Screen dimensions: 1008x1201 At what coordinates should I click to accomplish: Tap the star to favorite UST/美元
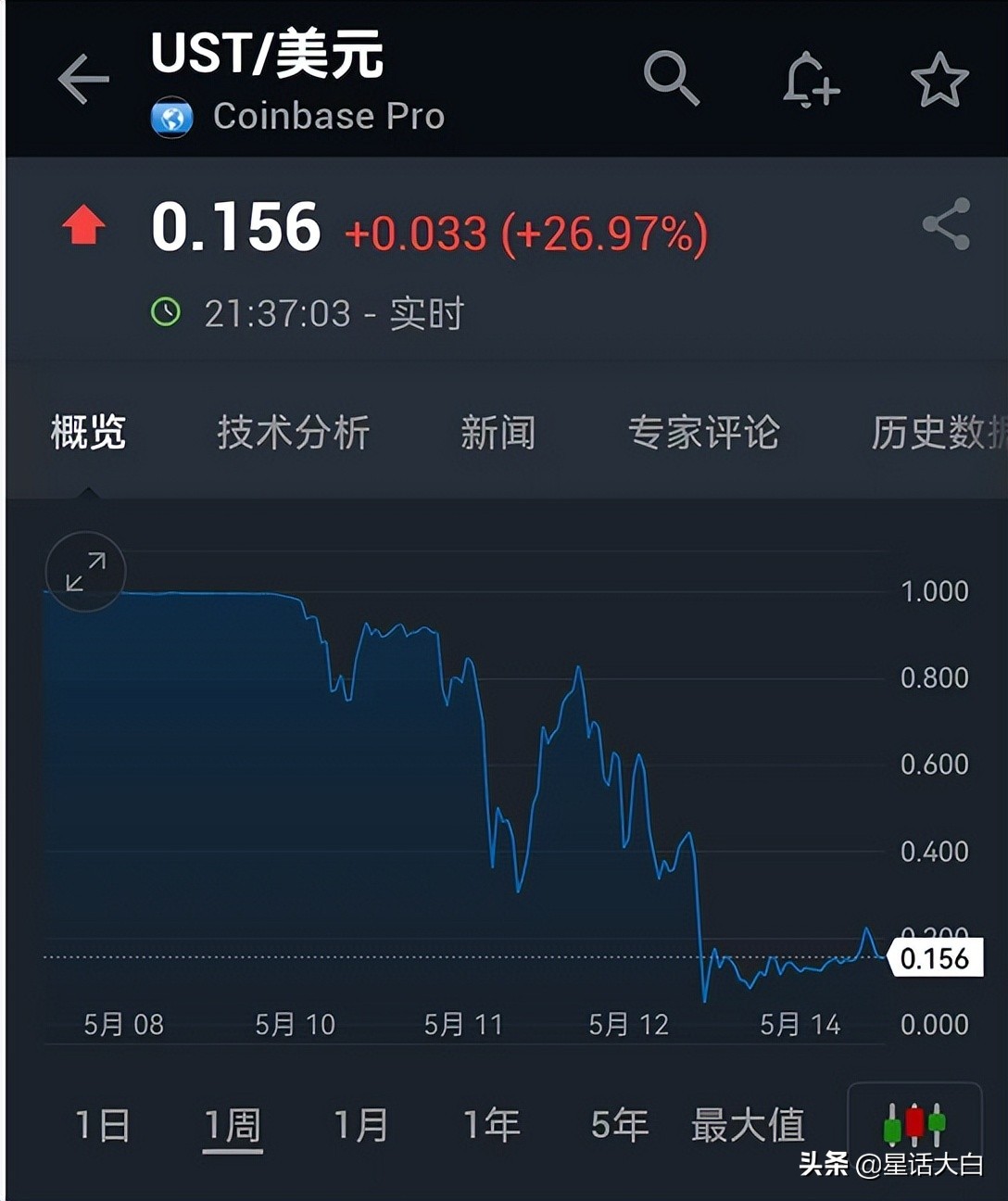939,79
